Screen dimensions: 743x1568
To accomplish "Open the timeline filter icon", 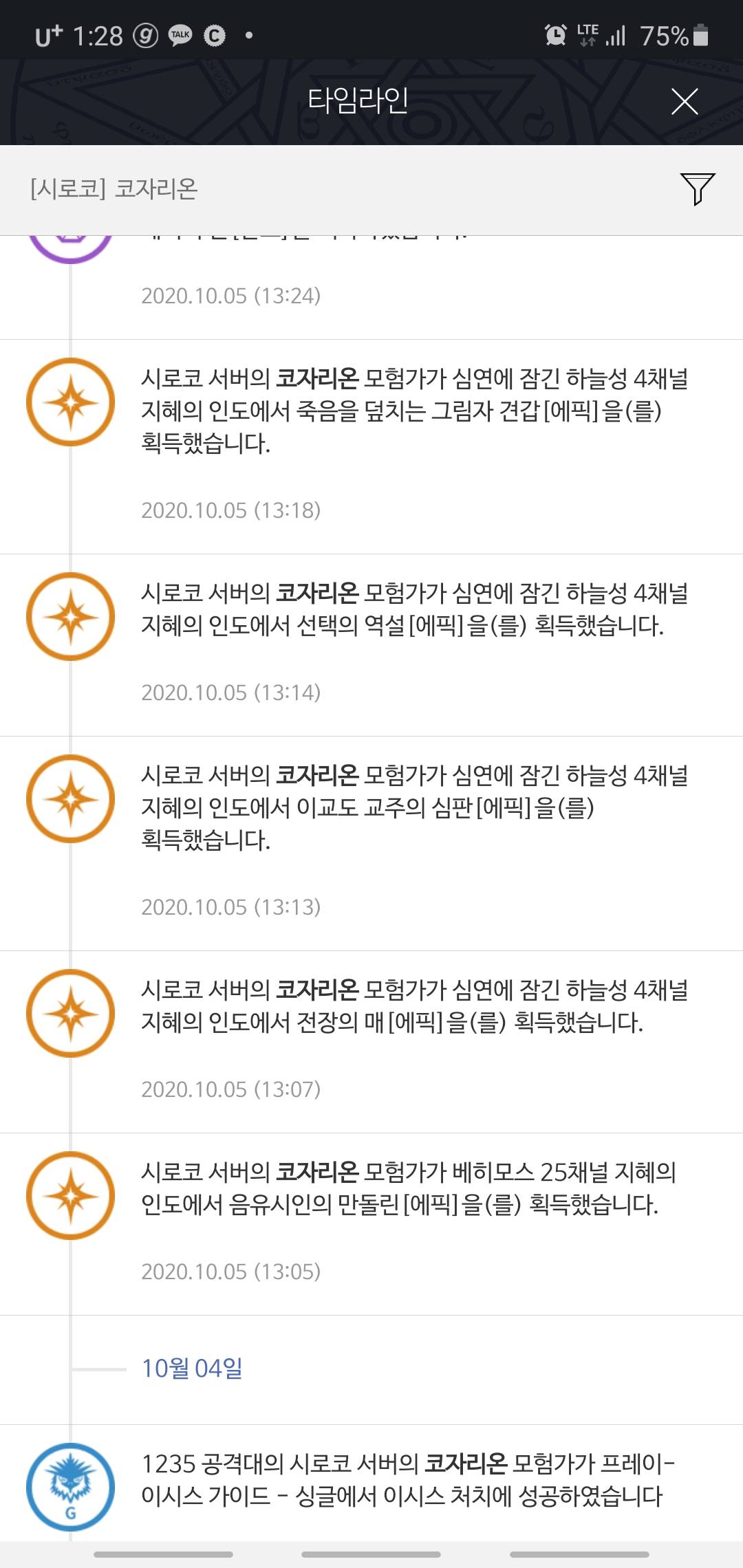I will (x=697, y=188).
